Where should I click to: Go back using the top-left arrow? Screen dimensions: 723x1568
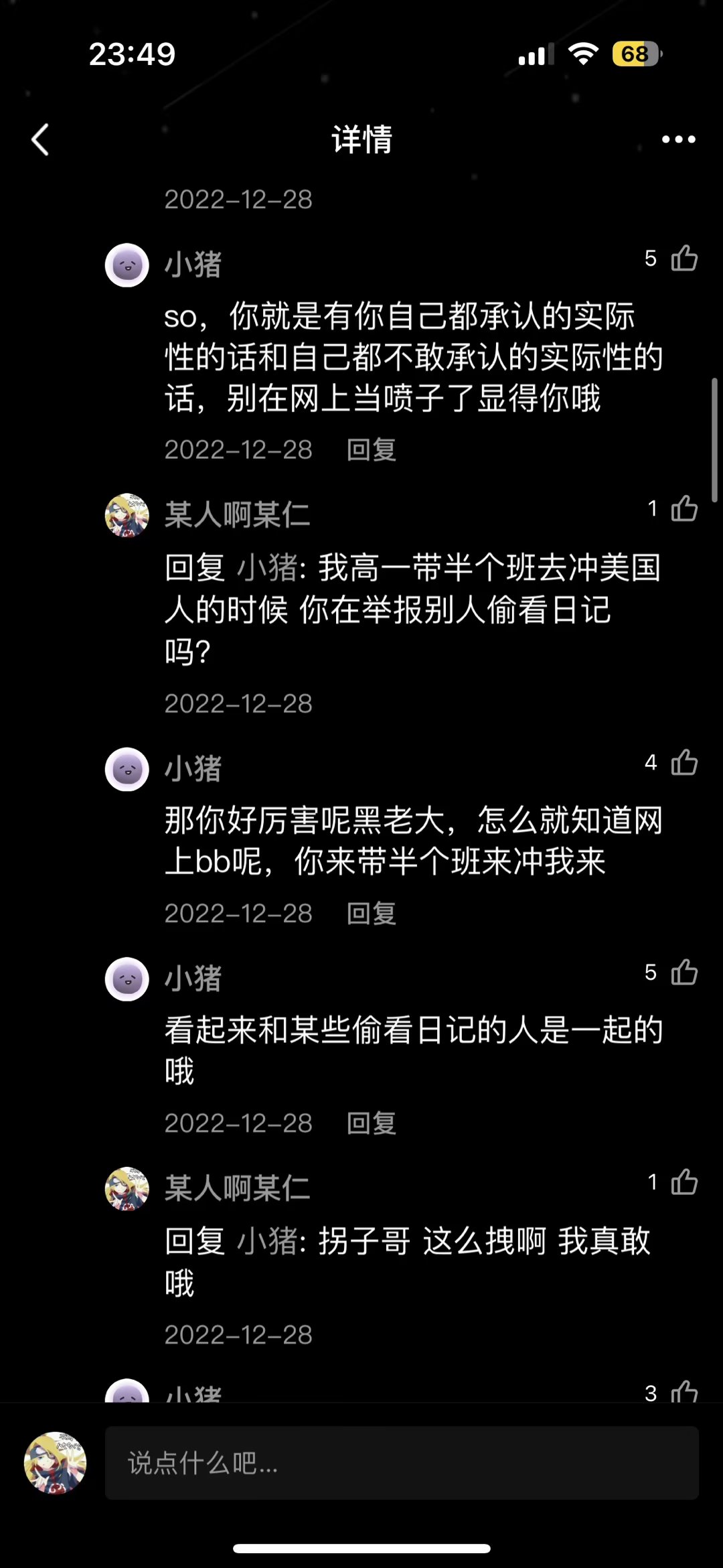pyautogui.click(x=40, y=140)
